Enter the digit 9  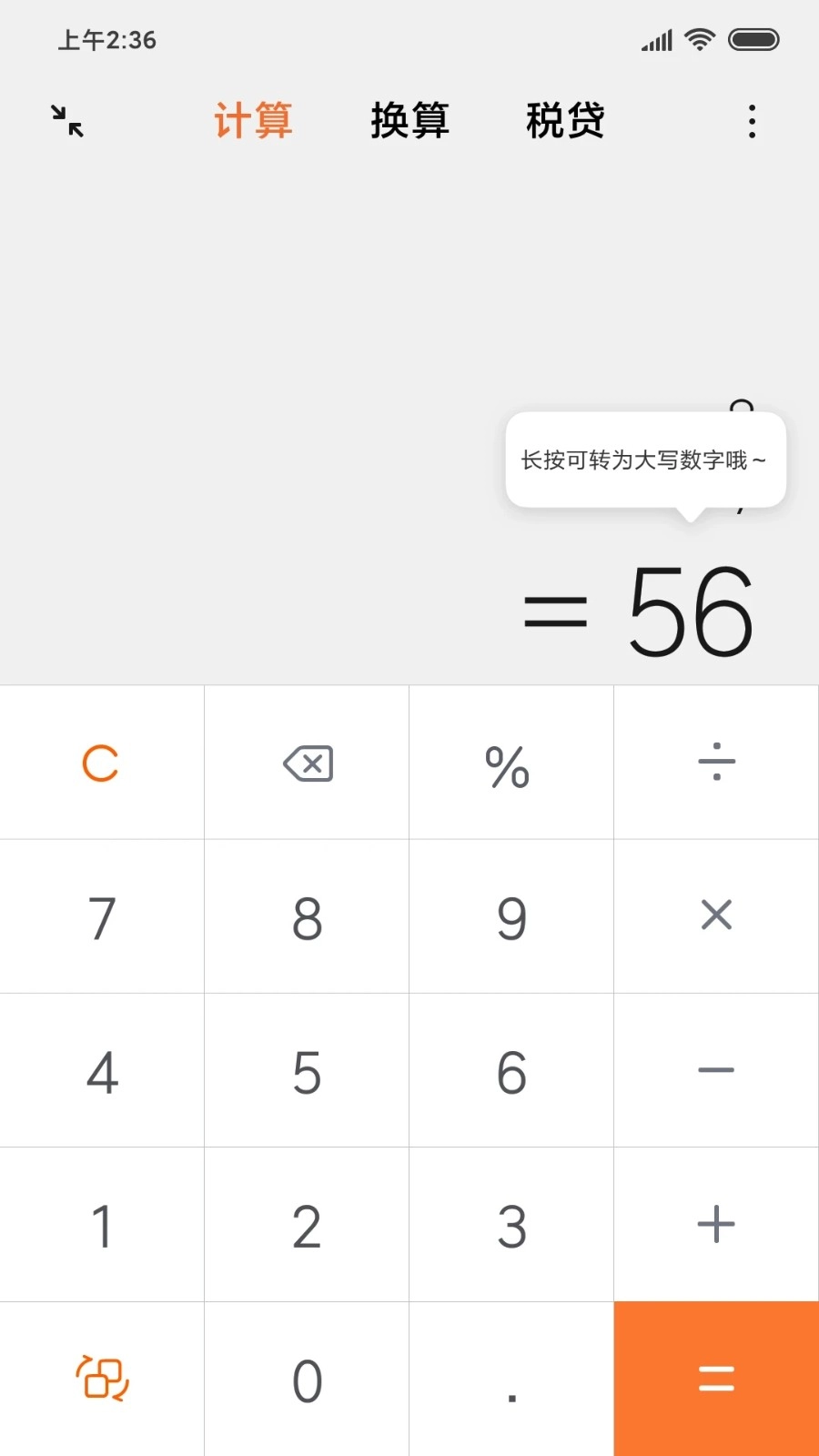tap(511, 916)
